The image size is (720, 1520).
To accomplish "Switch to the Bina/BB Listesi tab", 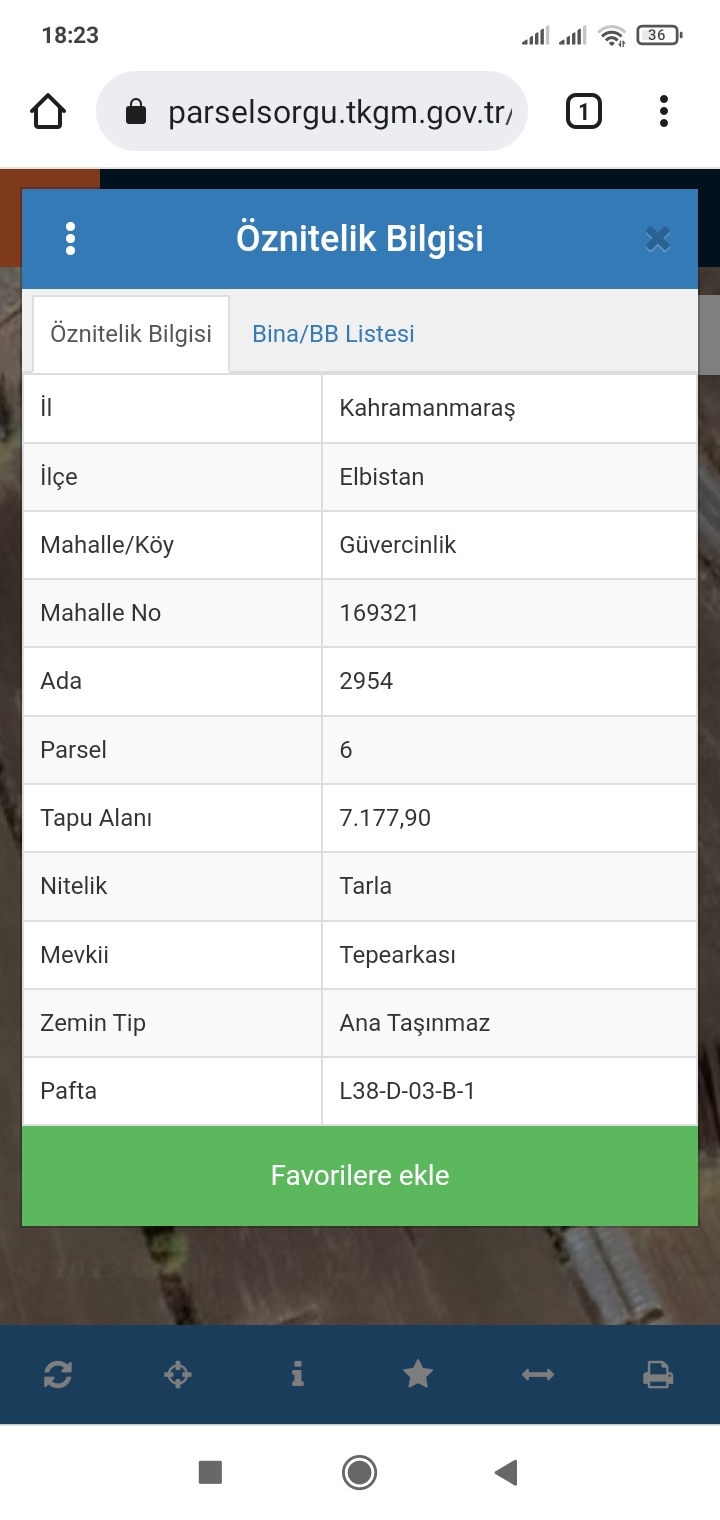I will (x=333, y=334).
